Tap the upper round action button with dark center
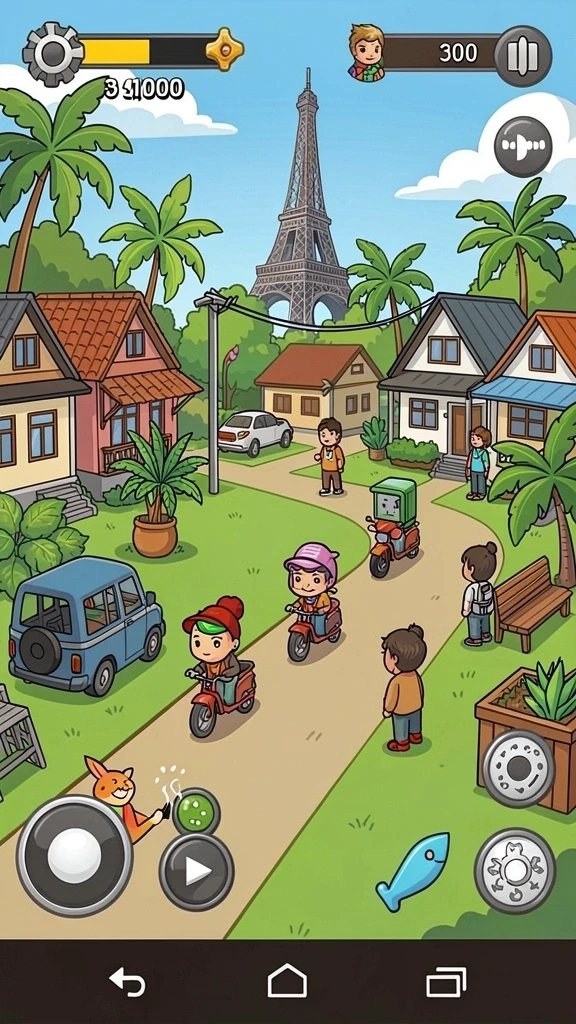The height and width of the screenshot is (1024, 576). [518, 769]
